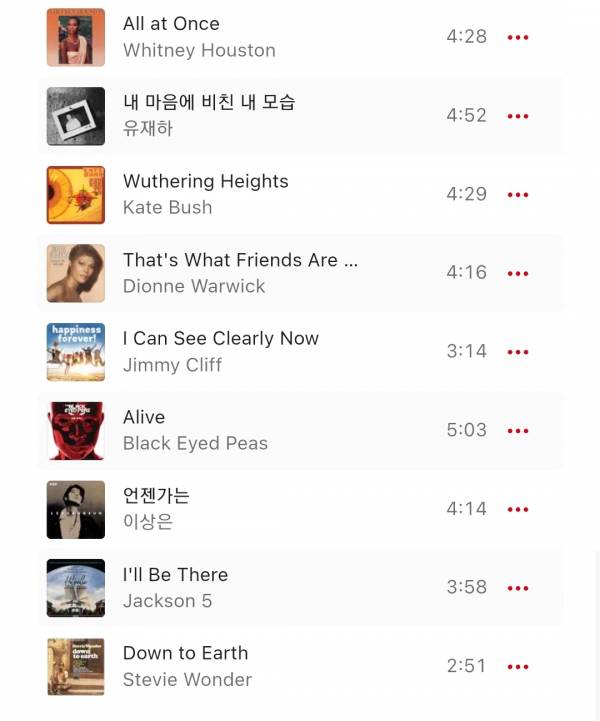Open more options for 언젠가는
The height and width of the screenshot is (721, 600).
click(x=517, y=509)
